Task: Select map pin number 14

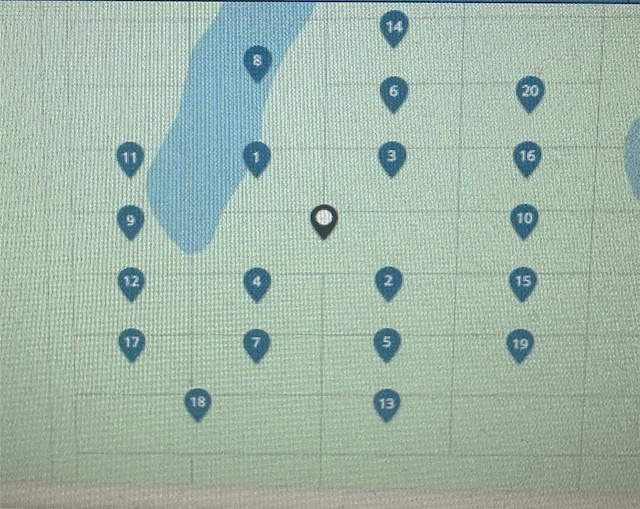Action: click(394, 27)
